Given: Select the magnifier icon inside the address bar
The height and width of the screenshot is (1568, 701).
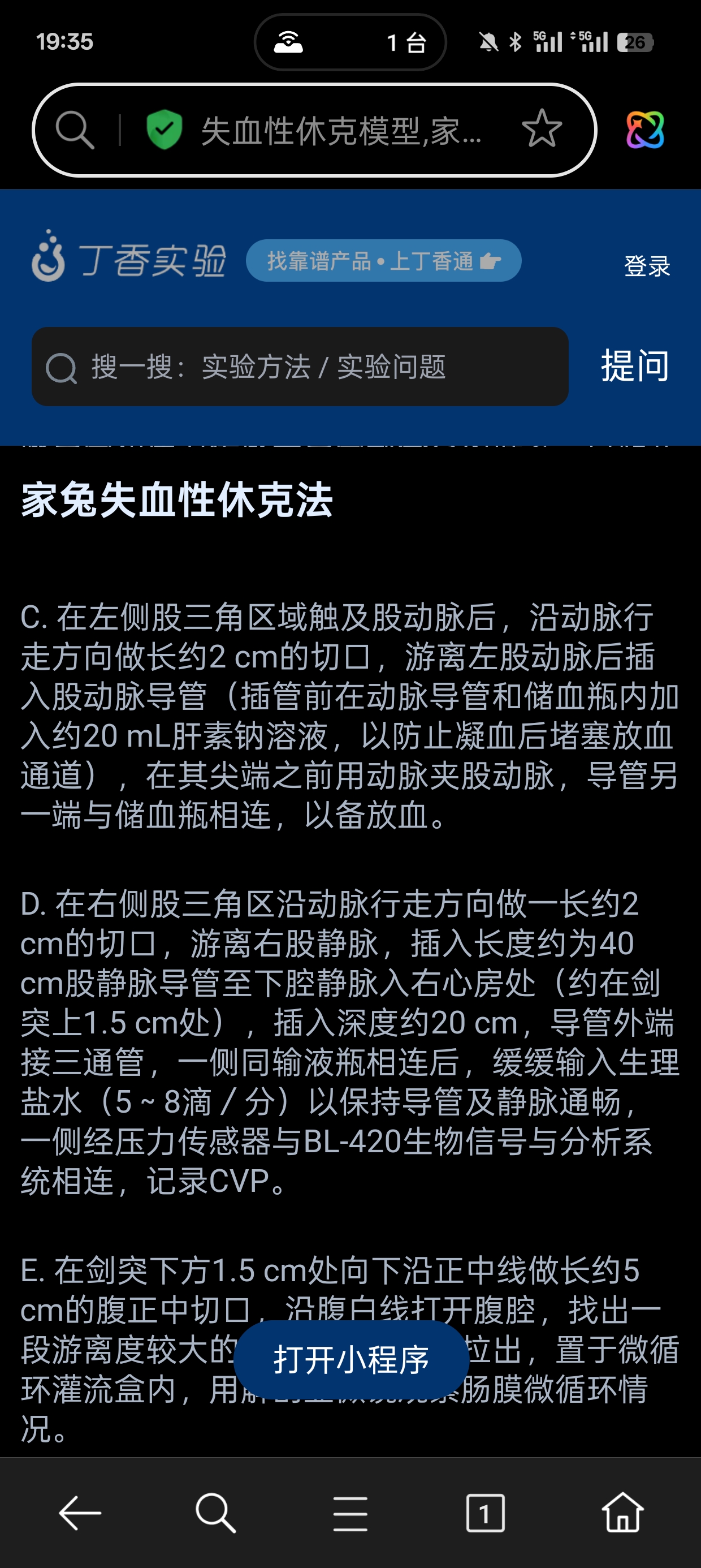Looking at the screenshot, I should [x=73, y=130].
